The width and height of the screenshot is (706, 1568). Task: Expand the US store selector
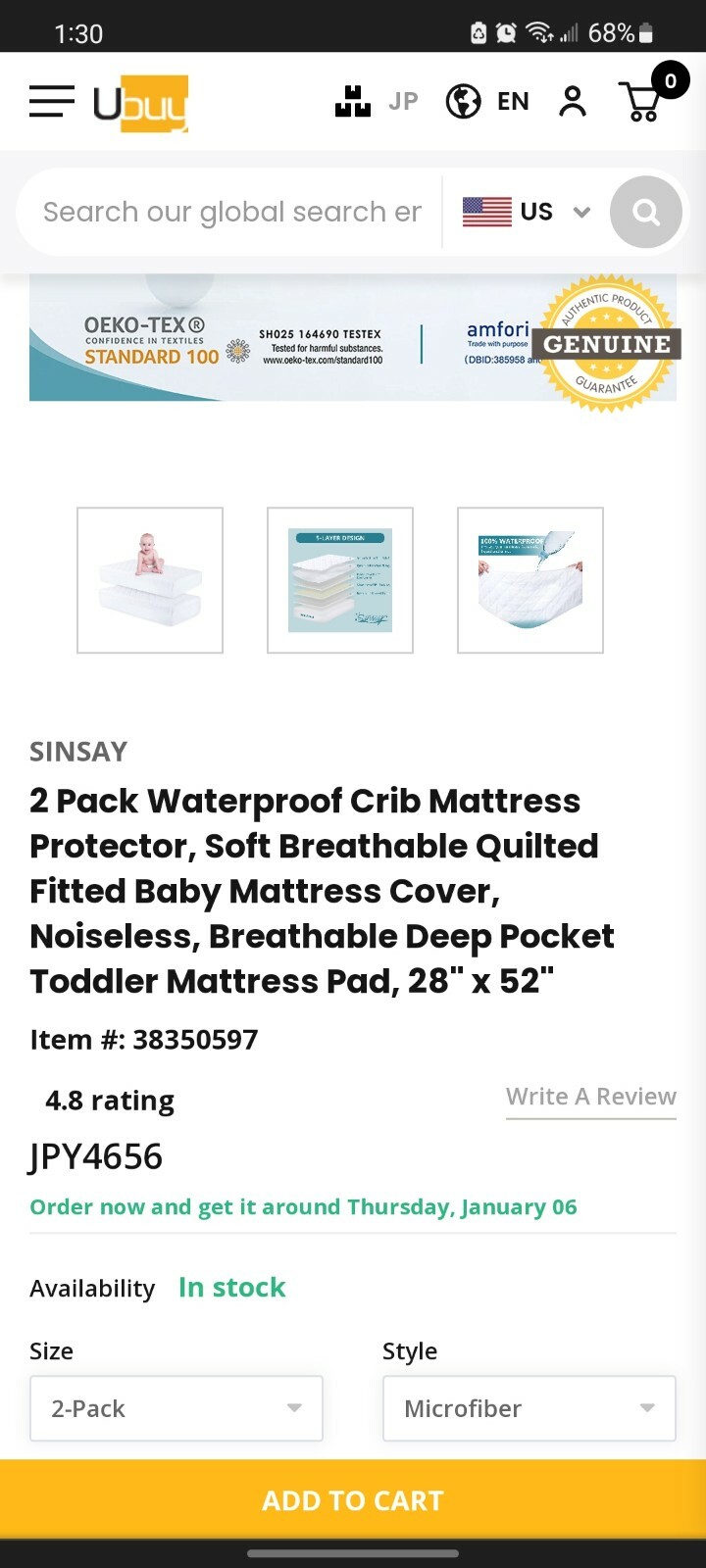[x=527, y=212]
